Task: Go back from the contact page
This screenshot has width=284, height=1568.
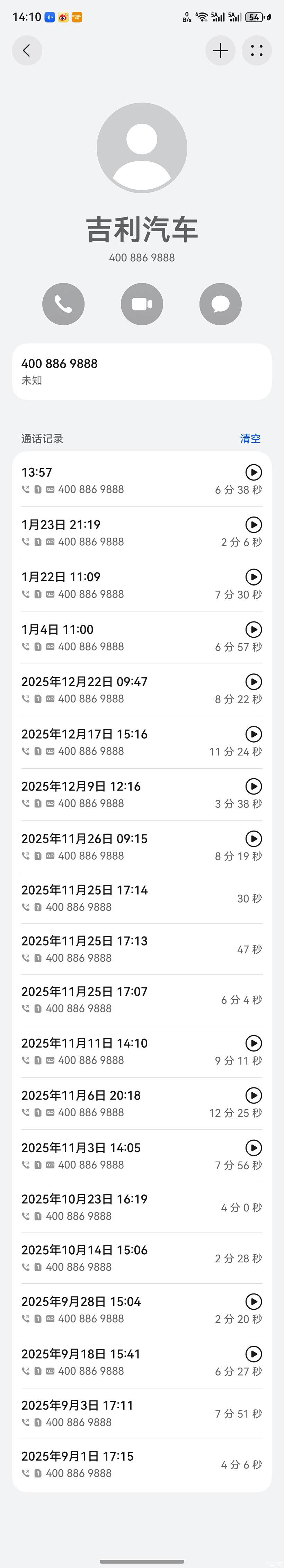Action: click(27, 51)
